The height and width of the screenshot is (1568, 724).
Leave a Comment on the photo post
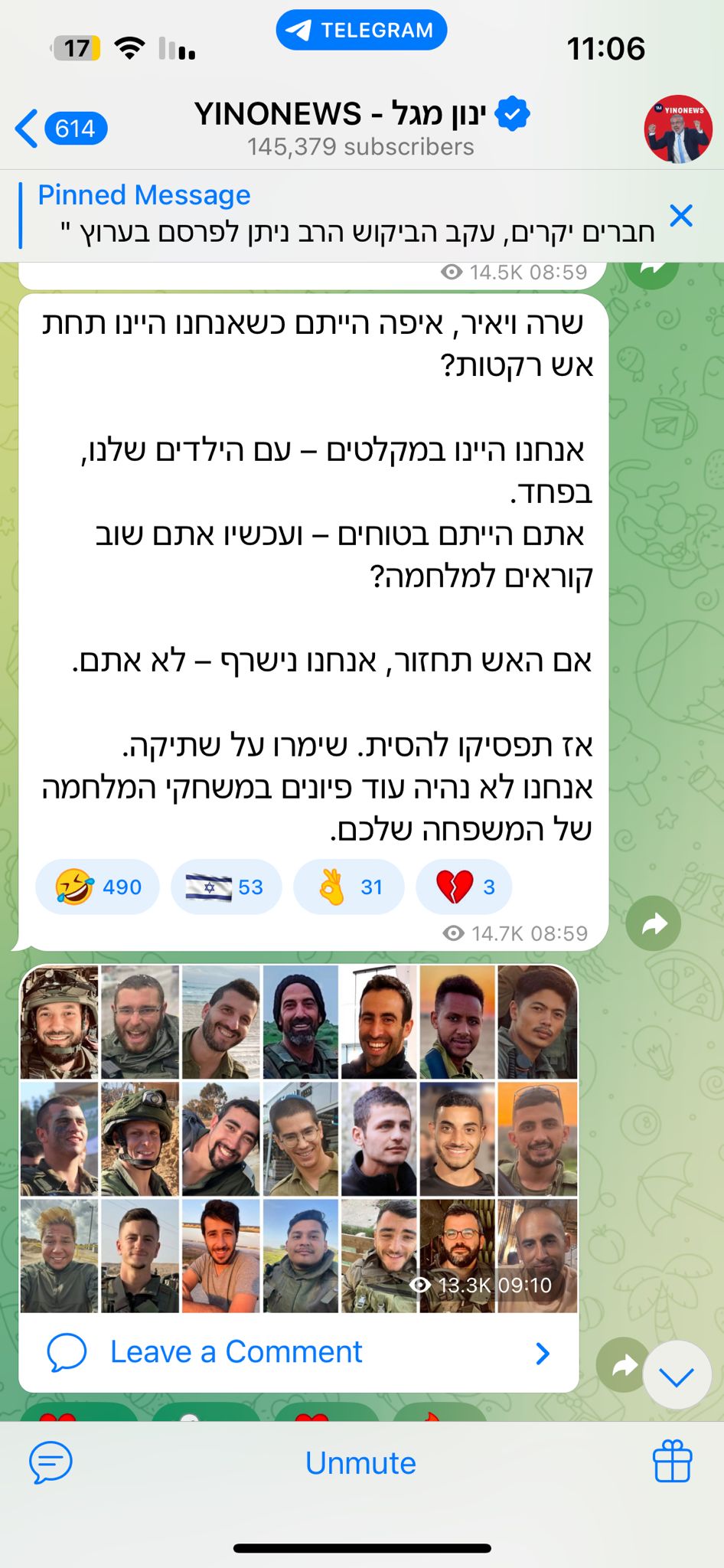click(x=298, y=1352)
